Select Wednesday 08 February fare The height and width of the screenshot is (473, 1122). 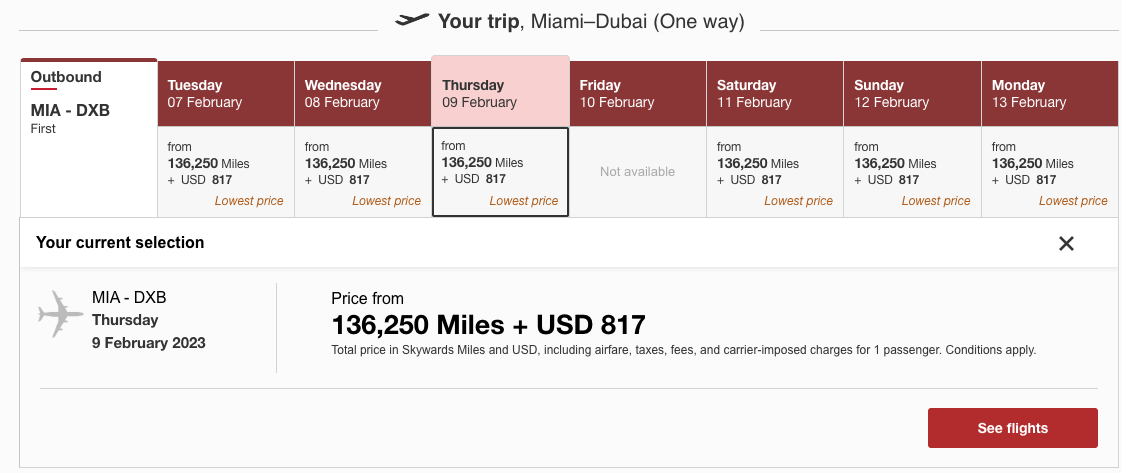point(363,171)
